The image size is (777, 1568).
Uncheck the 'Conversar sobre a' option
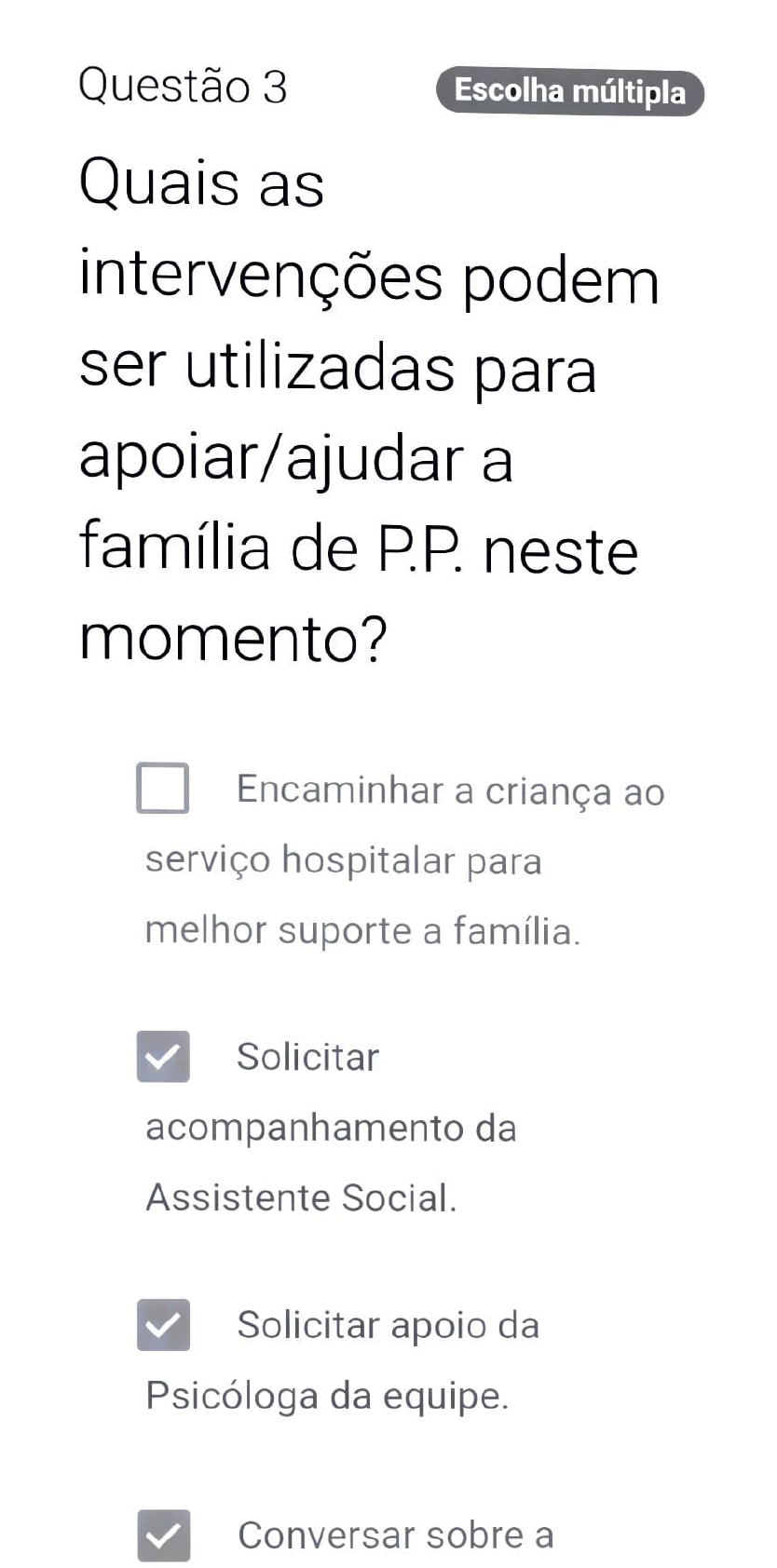pos(163,1534)
